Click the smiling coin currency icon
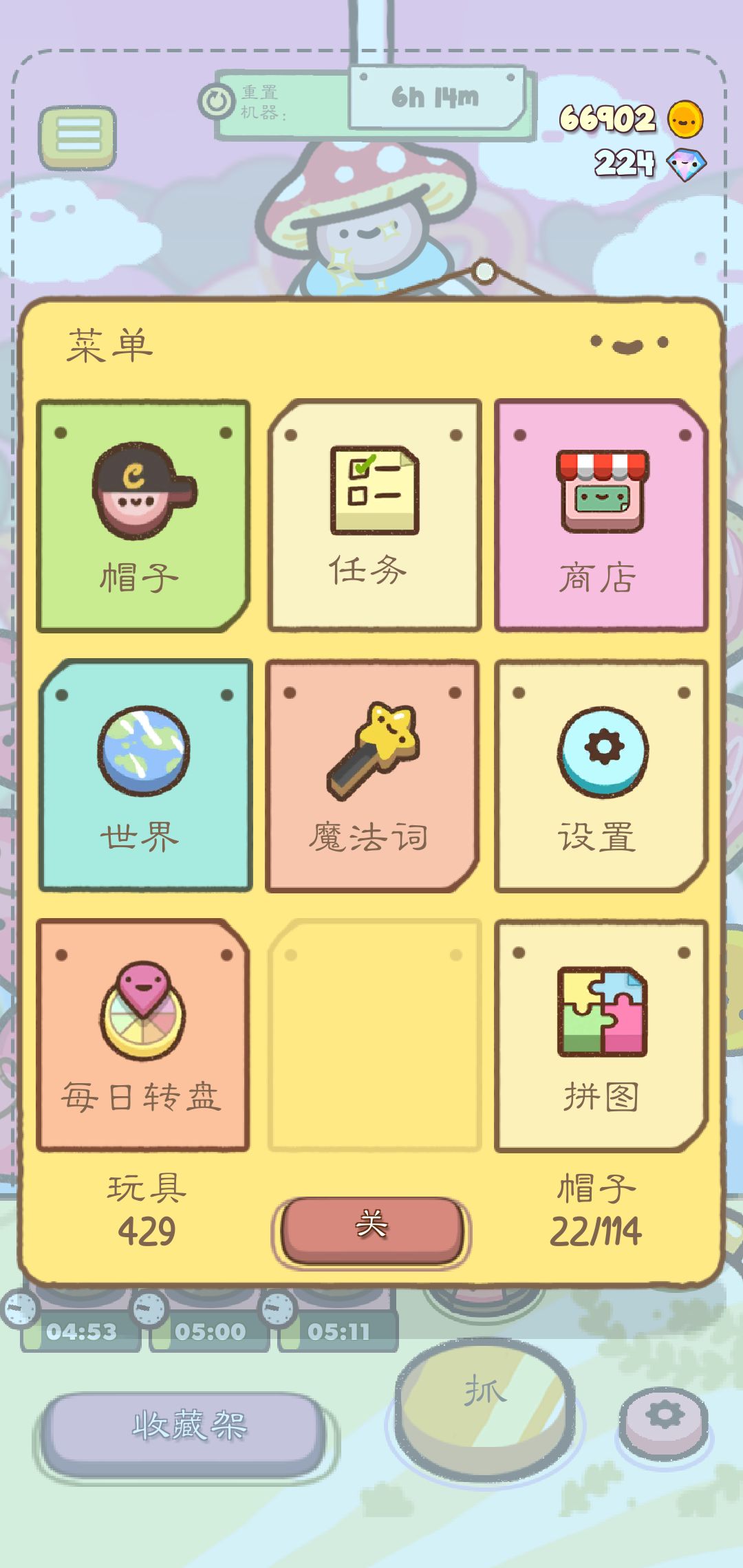743x1568 pixels. tap(684, 118)
